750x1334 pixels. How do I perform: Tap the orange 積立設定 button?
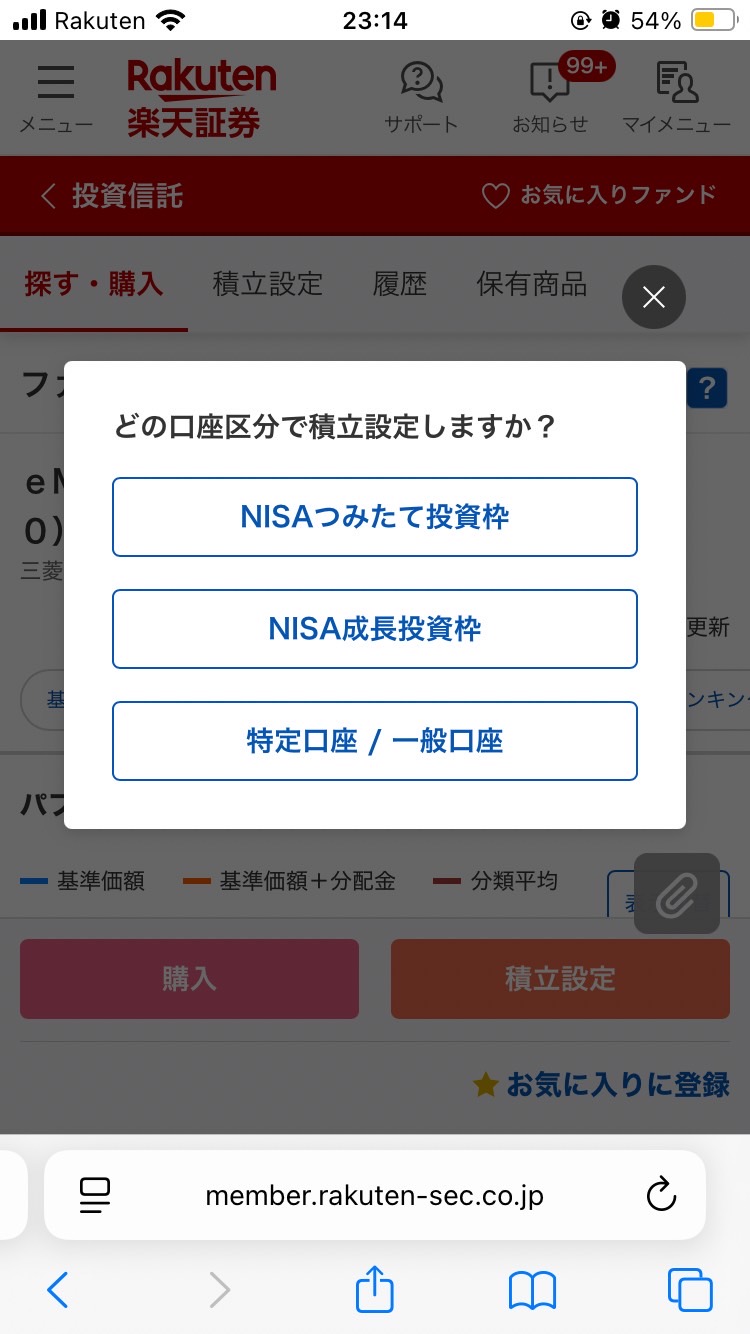[x=560, y=979]
